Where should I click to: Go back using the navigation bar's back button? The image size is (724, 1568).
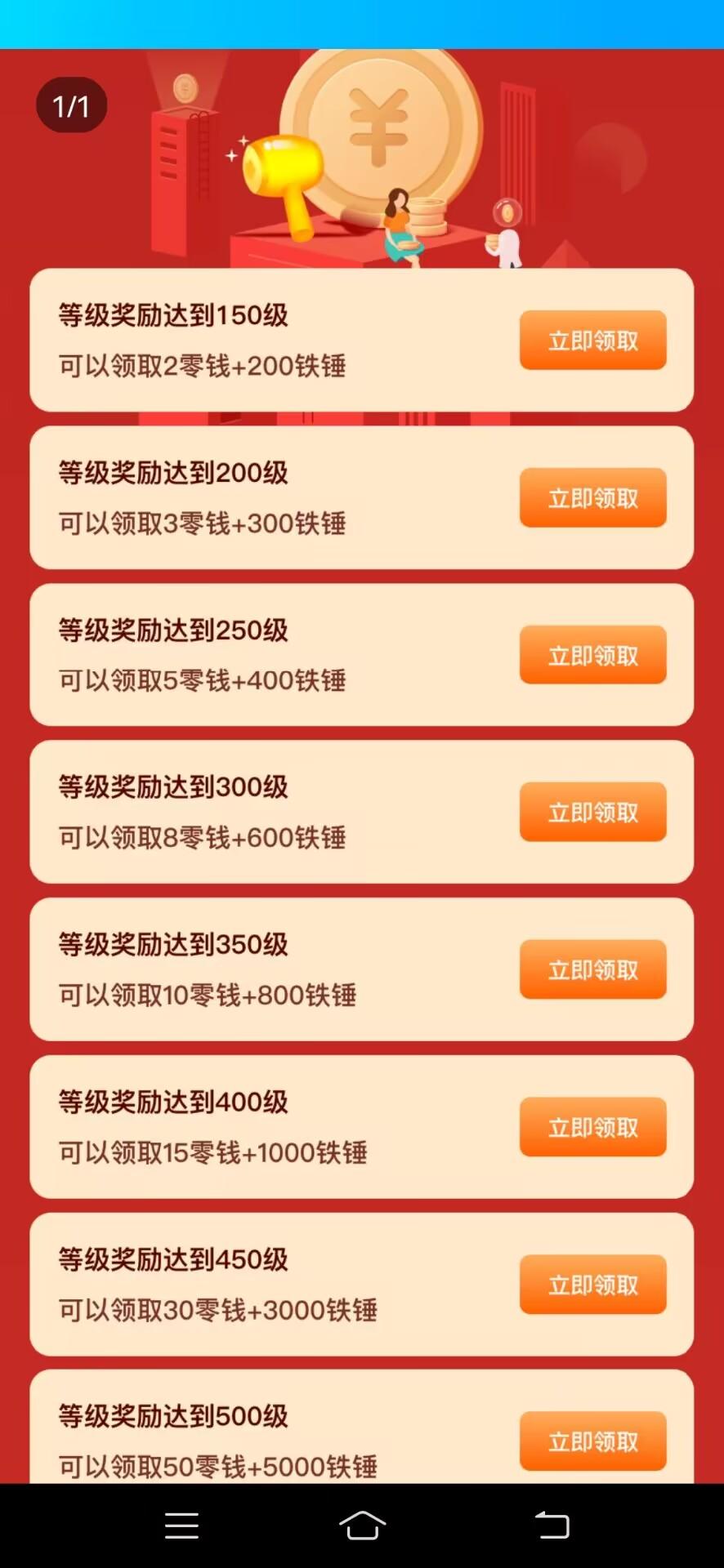[552, 1525]
